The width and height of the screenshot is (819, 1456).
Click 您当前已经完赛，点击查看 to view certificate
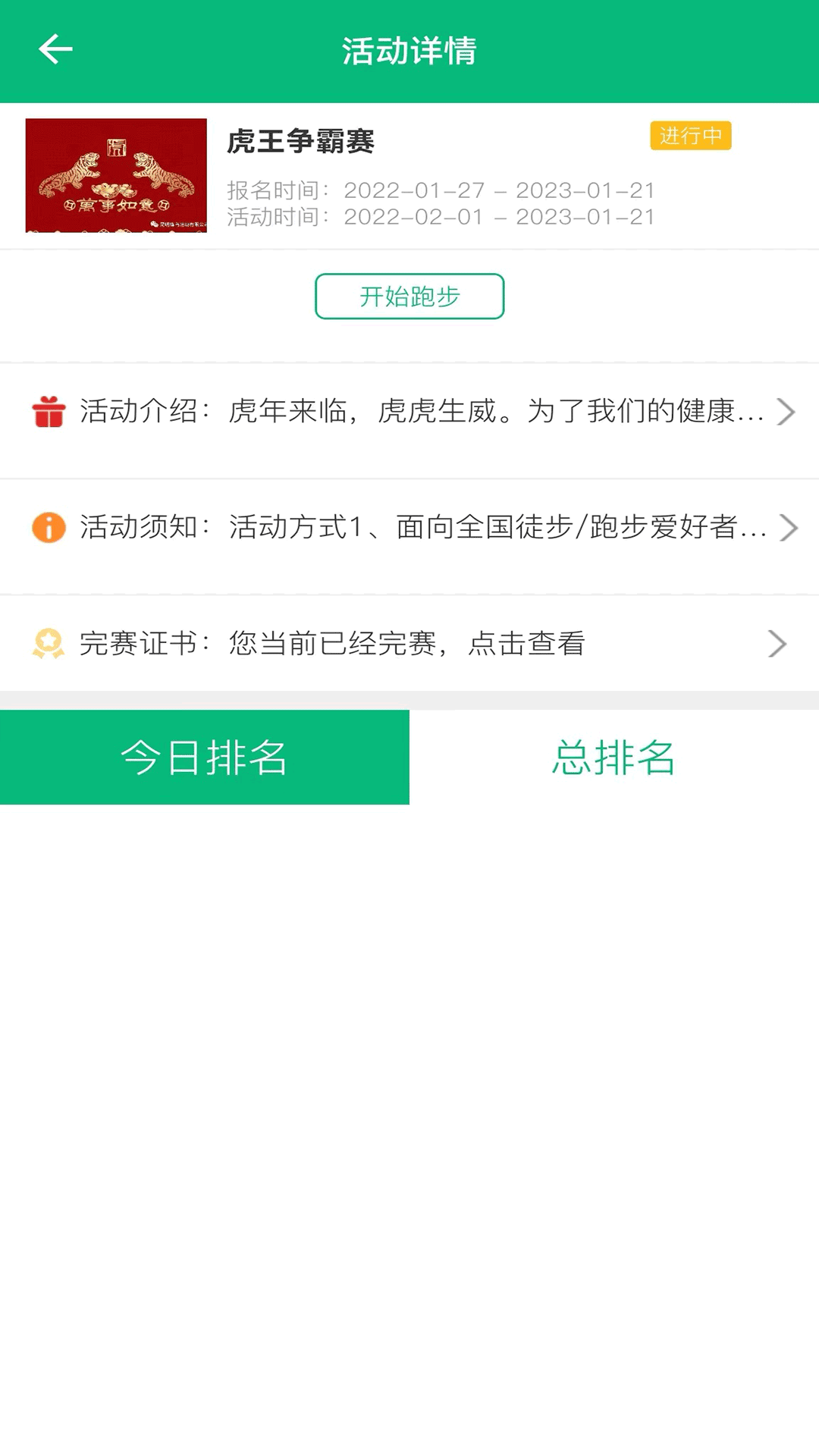pos(406,645)
